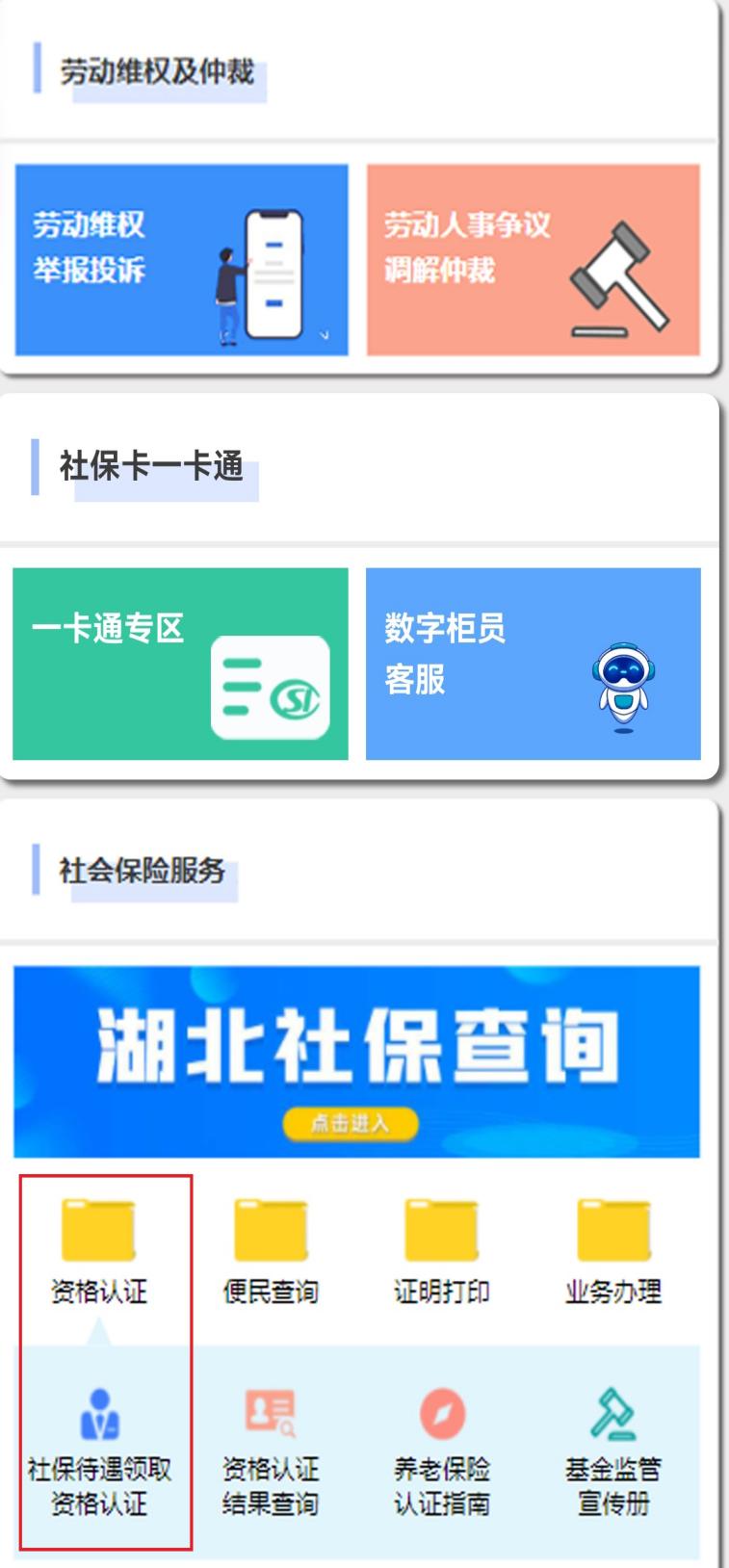This screenshot has width=729, height=1568.
Task: Enter the 一卡通专区 card
Action: point(180,664)
